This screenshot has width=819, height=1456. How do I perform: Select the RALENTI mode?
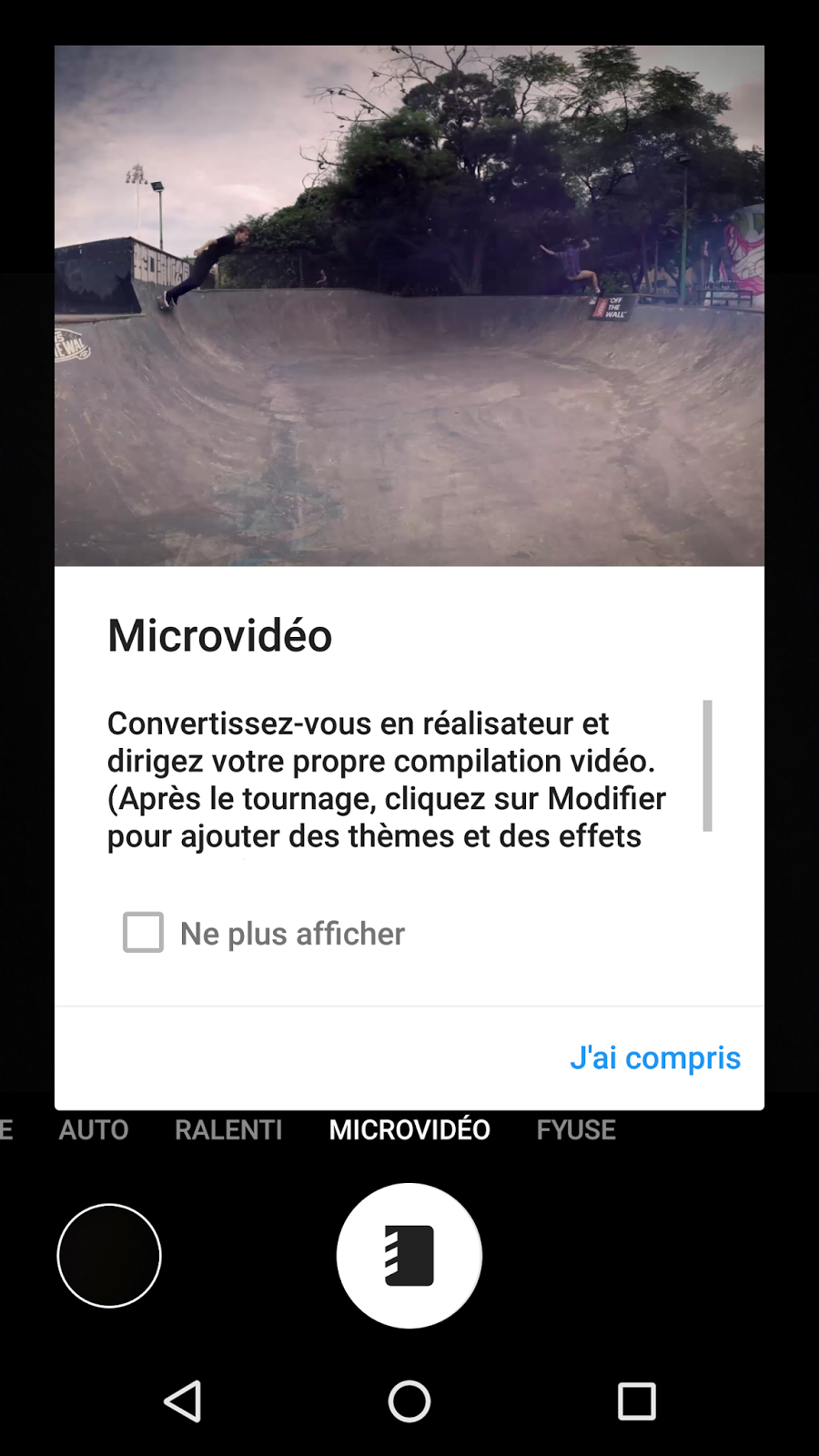click(x=228, y=1130)
